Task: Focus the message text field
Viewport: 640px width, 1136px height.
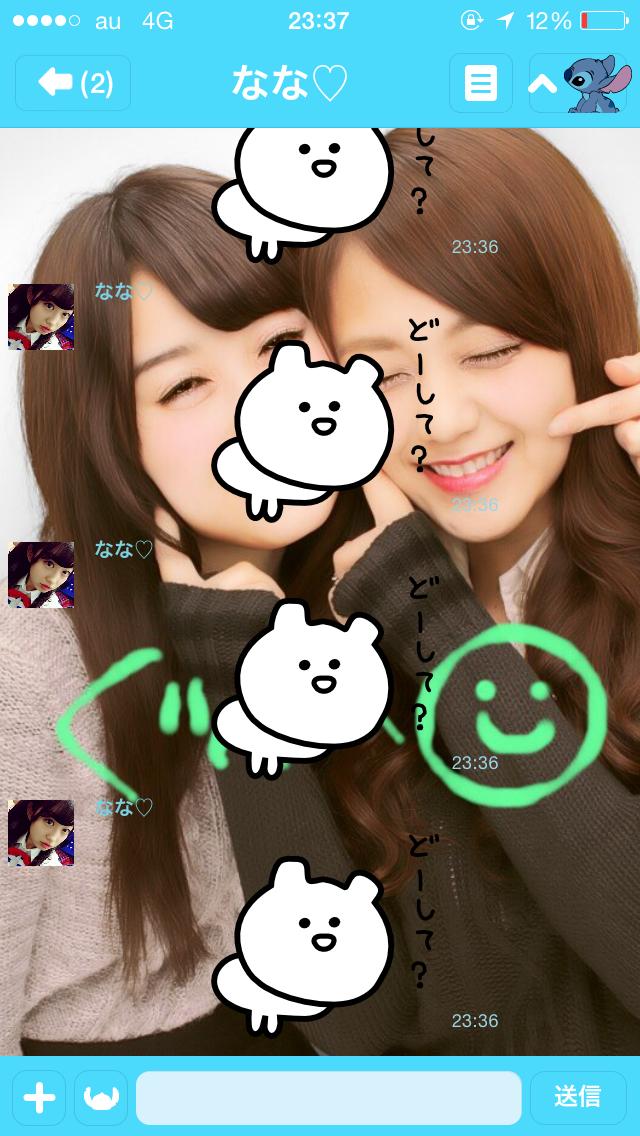Action: click(x=328, y=1097)
